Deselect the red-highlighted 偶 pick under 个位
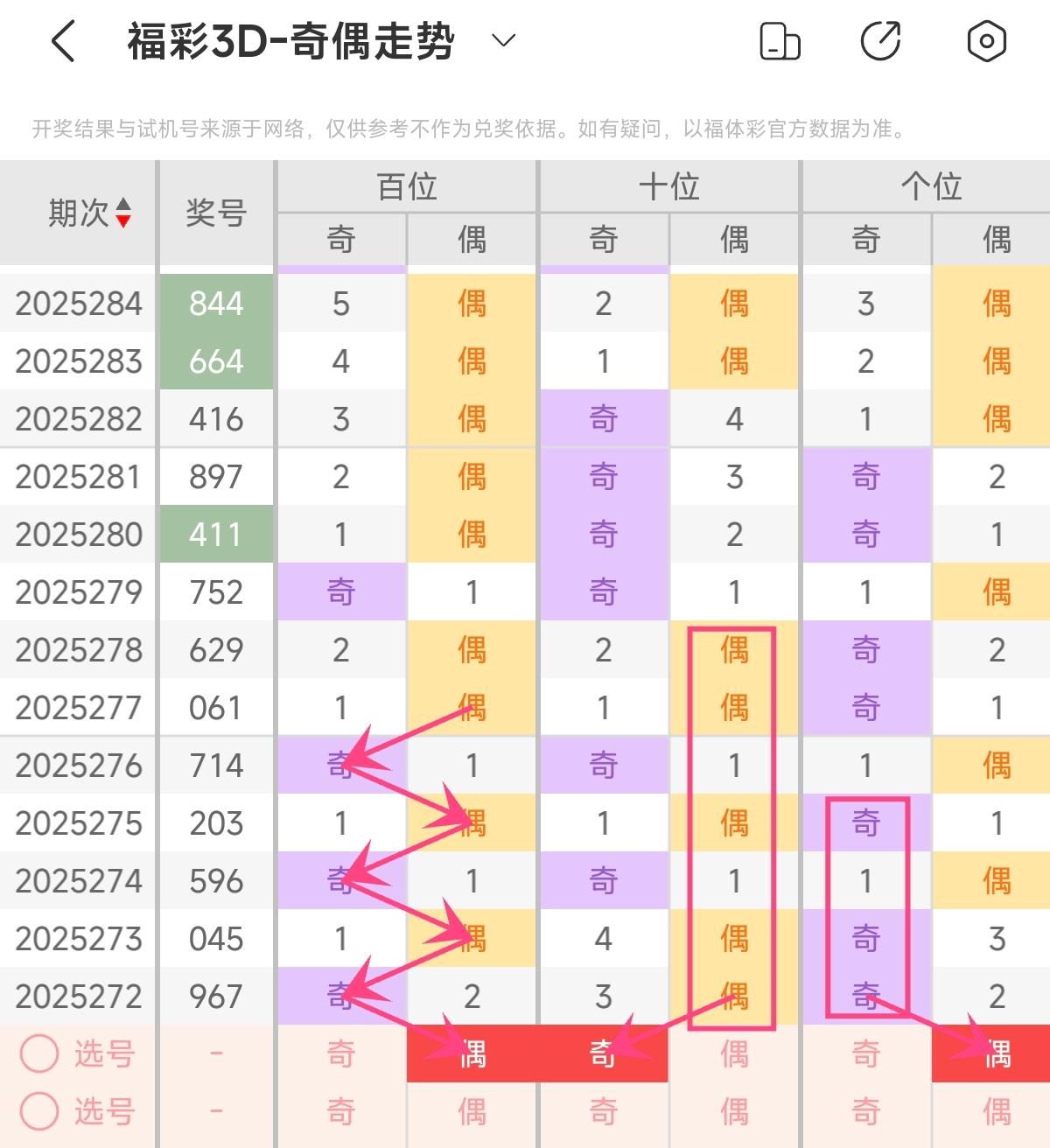 [996, 1053]
